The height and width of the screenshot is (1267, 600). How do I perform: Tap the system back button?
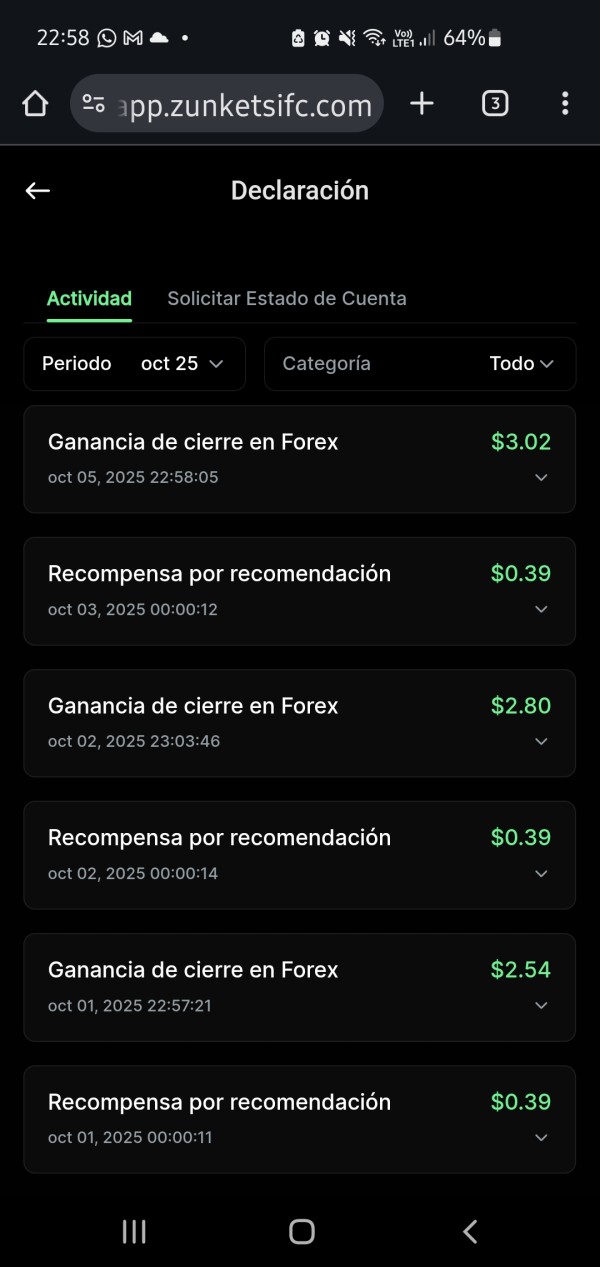coord(470,1232)
